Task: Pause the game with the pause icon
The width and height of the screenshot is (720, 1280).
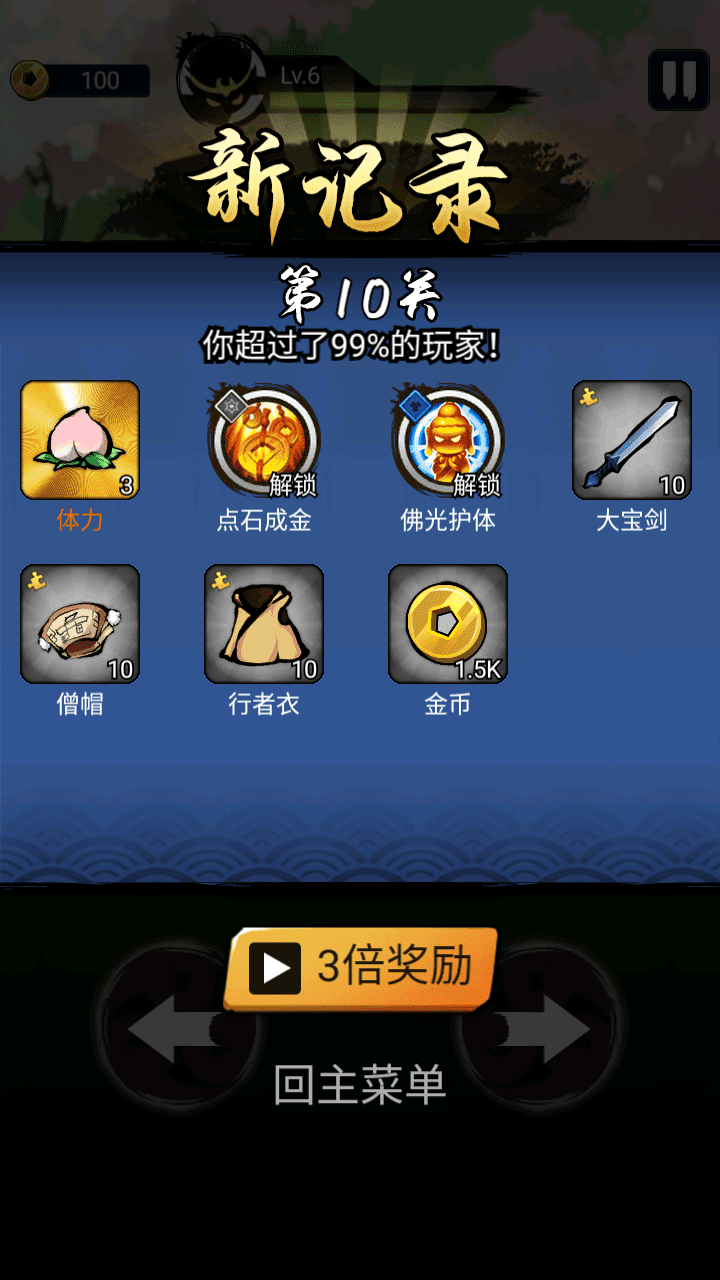Action: tap(679, 80)
